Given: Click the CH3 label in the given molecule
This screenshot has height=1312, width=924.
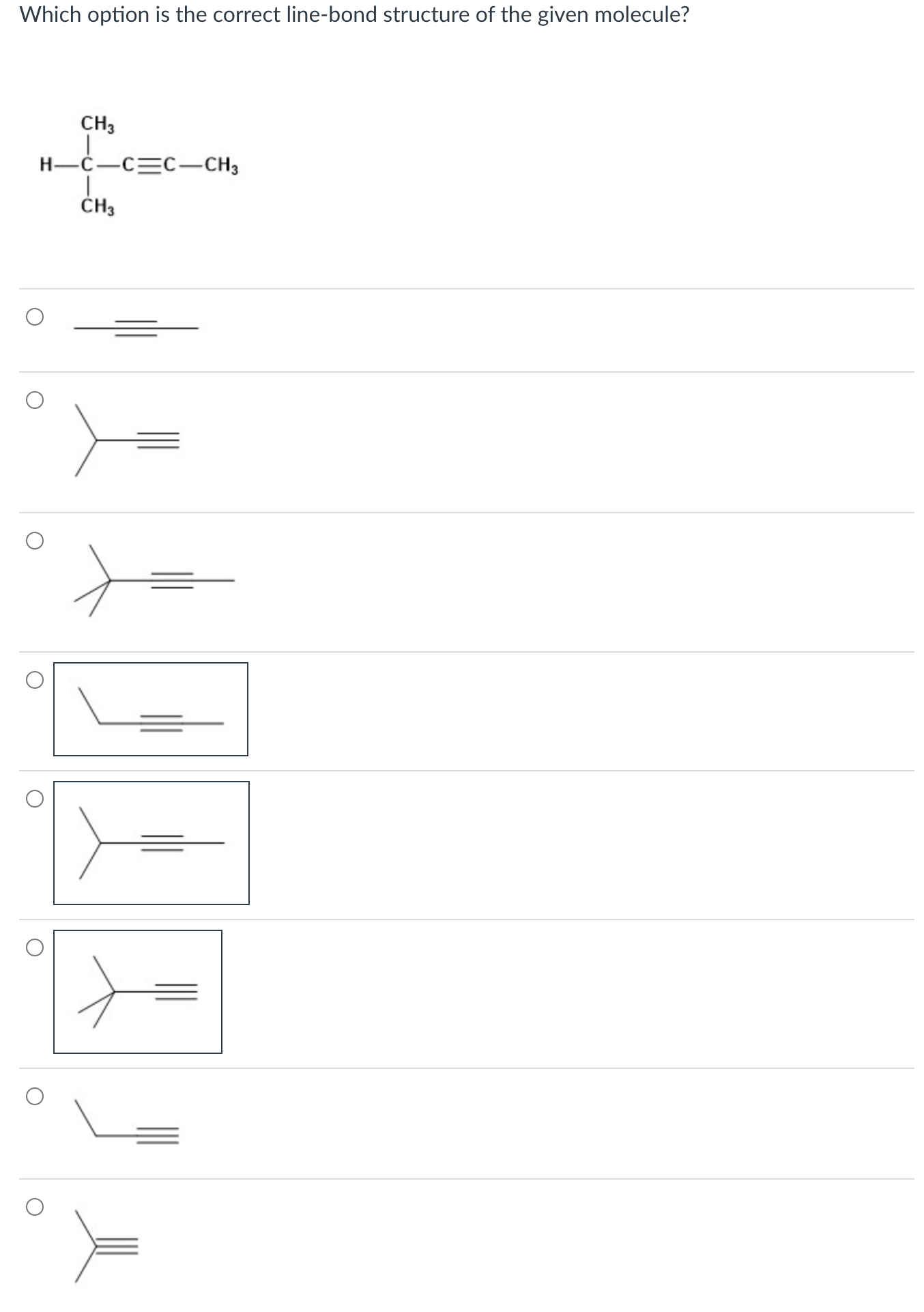Looking at the screenshot, I should pos(96,124).
